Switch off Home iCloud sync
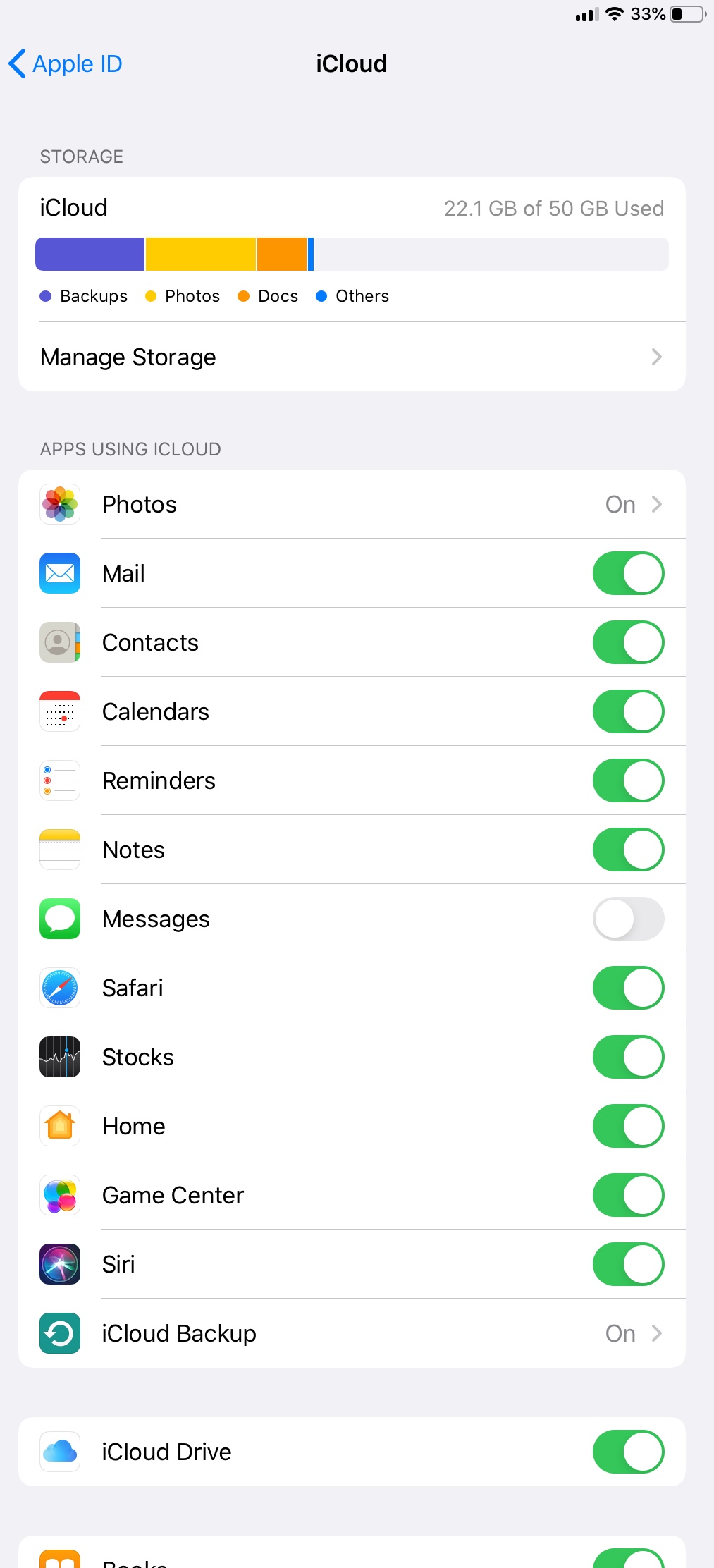The image size is (714, 1568). pos(627,1127)
